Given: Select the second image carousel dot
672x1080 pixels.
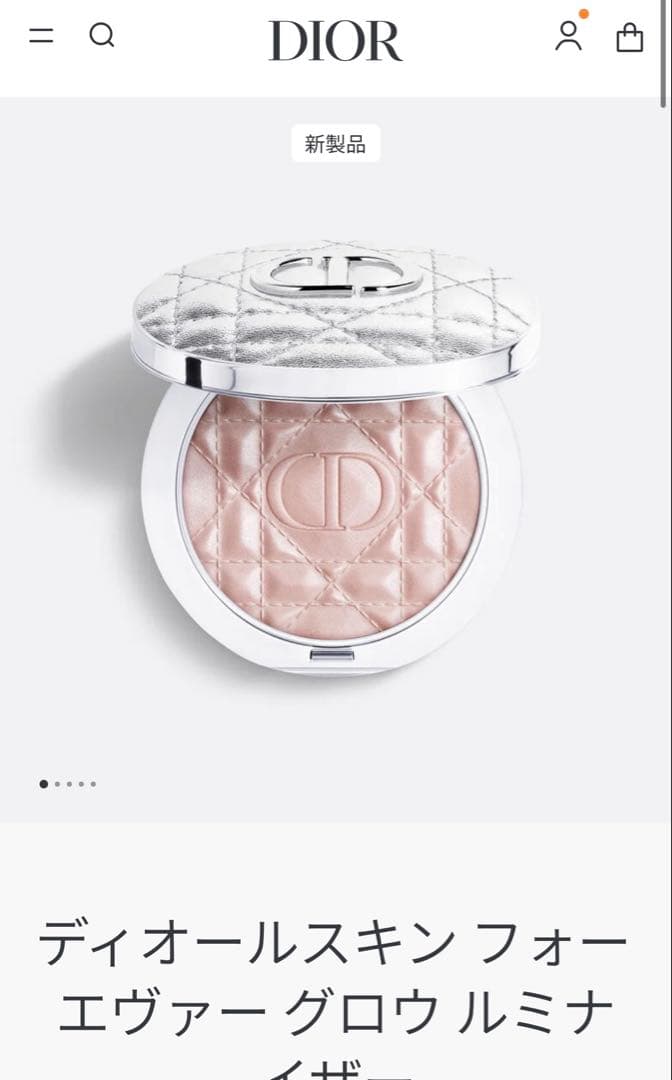Looking at the screenshot, I should 57,784.
